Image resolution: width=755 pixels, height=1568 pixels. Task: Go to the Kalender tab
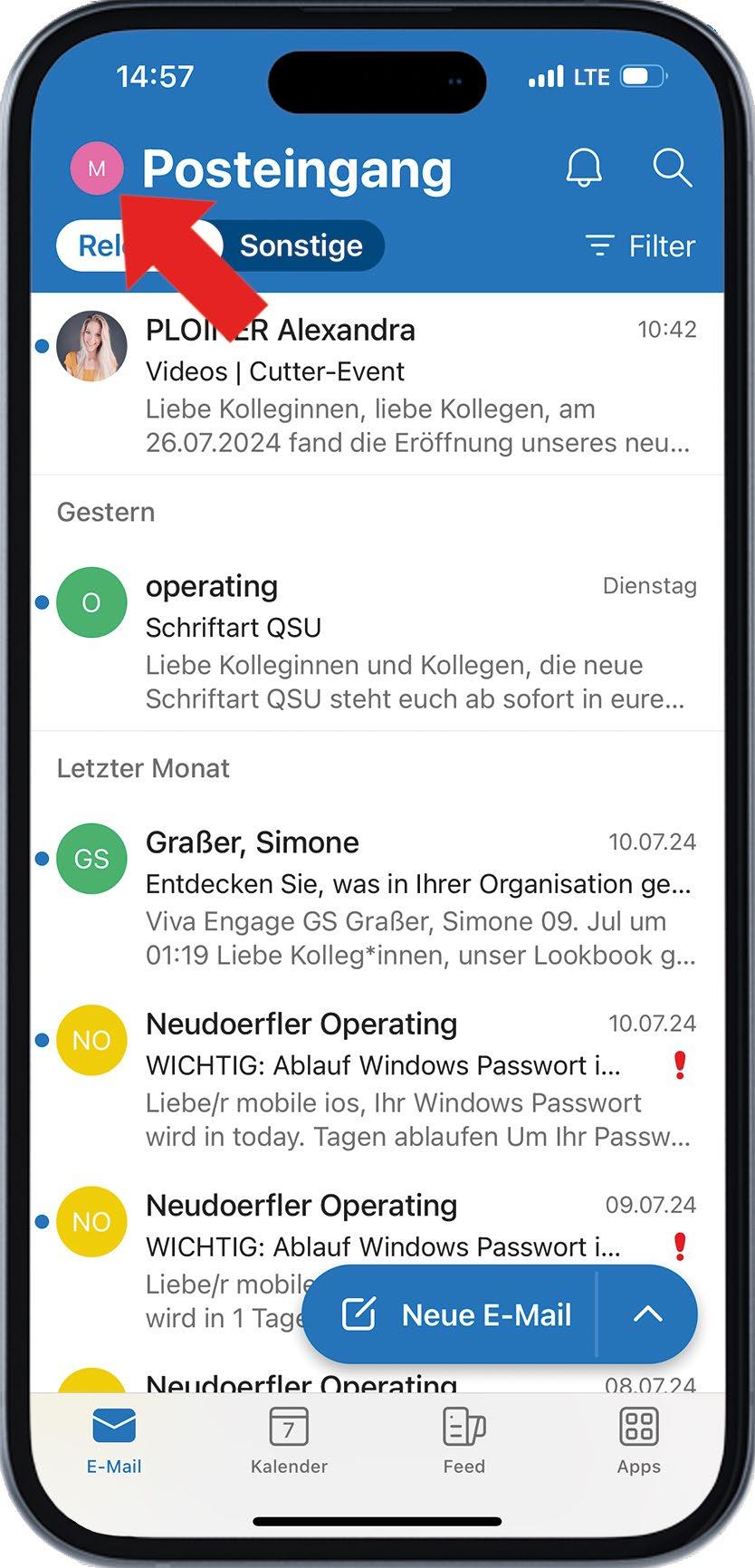pos(289,1440)
